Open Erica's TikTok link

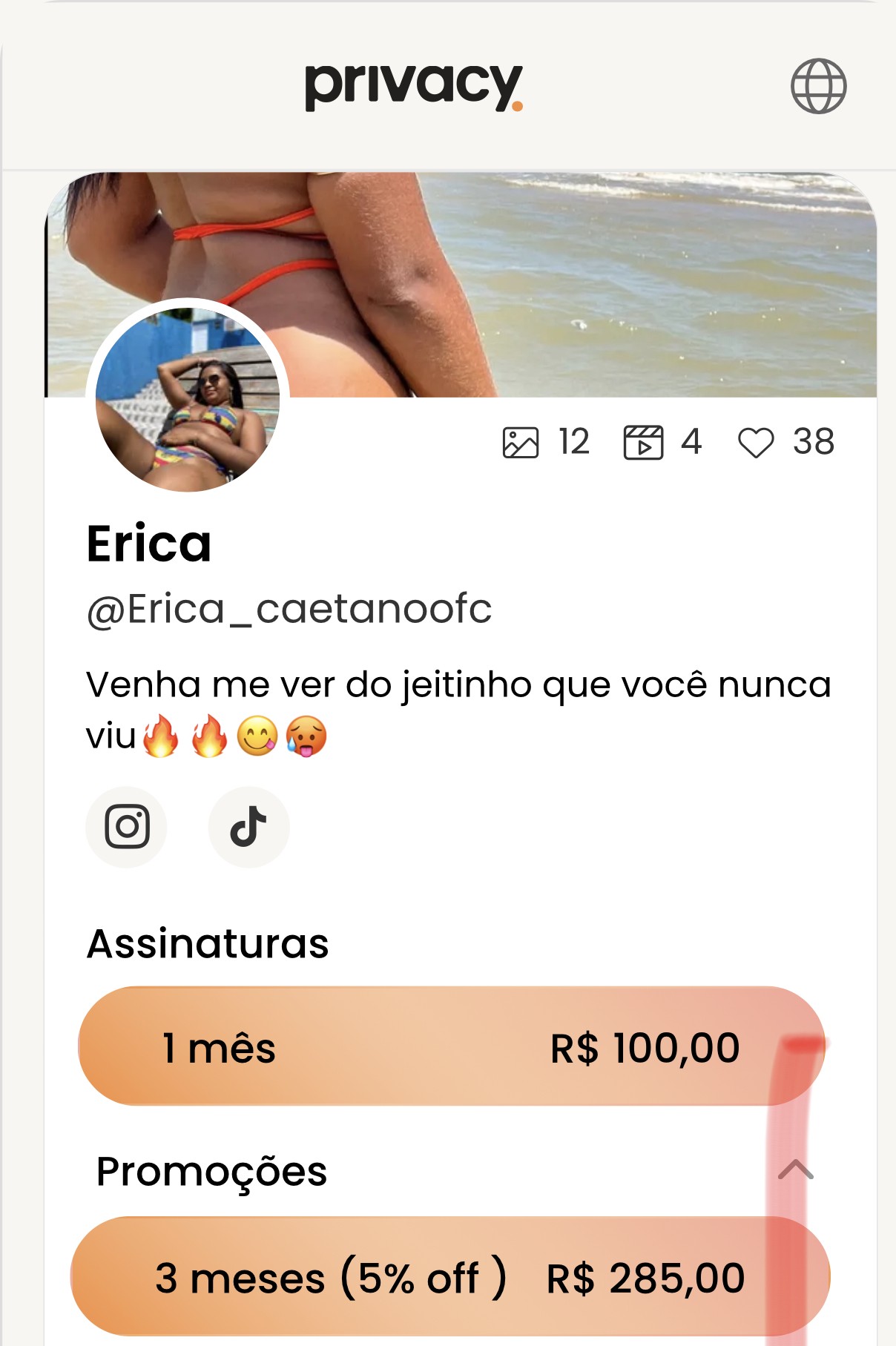click(x=248, y=826)
